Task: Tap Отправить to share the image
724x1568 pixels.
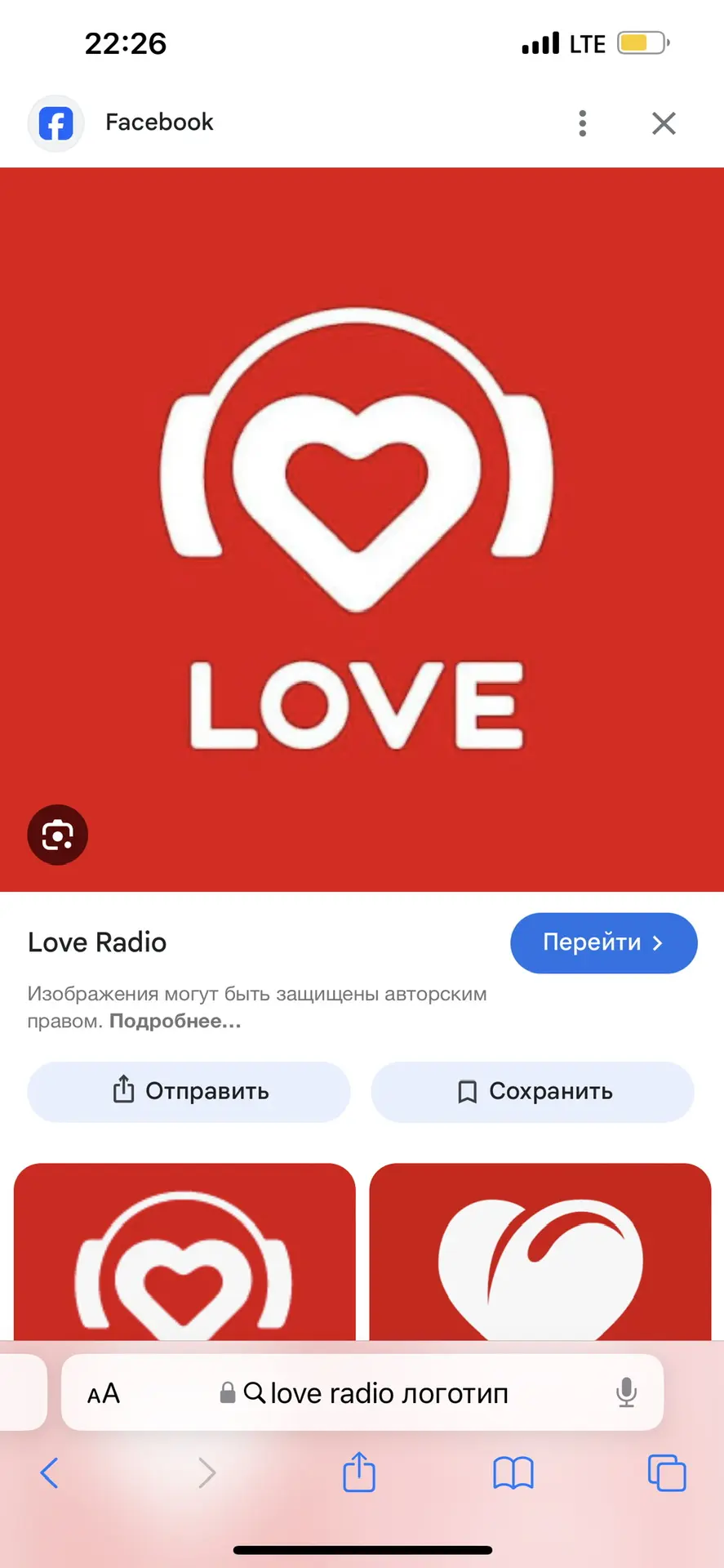Action: point(189,1091)
